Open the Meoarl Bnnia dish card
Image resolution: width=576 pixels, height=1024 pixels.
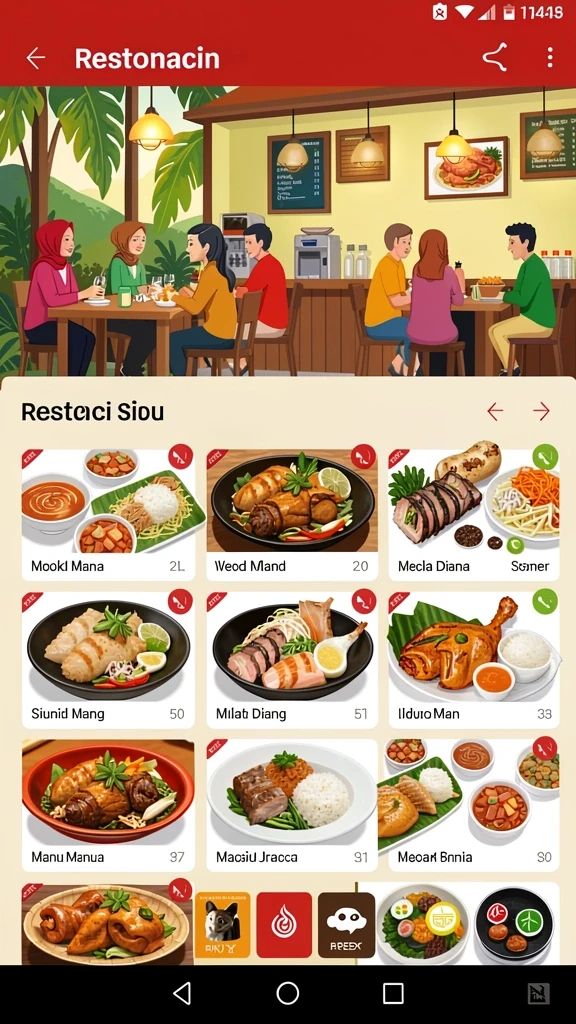click(x=474, y=805)
